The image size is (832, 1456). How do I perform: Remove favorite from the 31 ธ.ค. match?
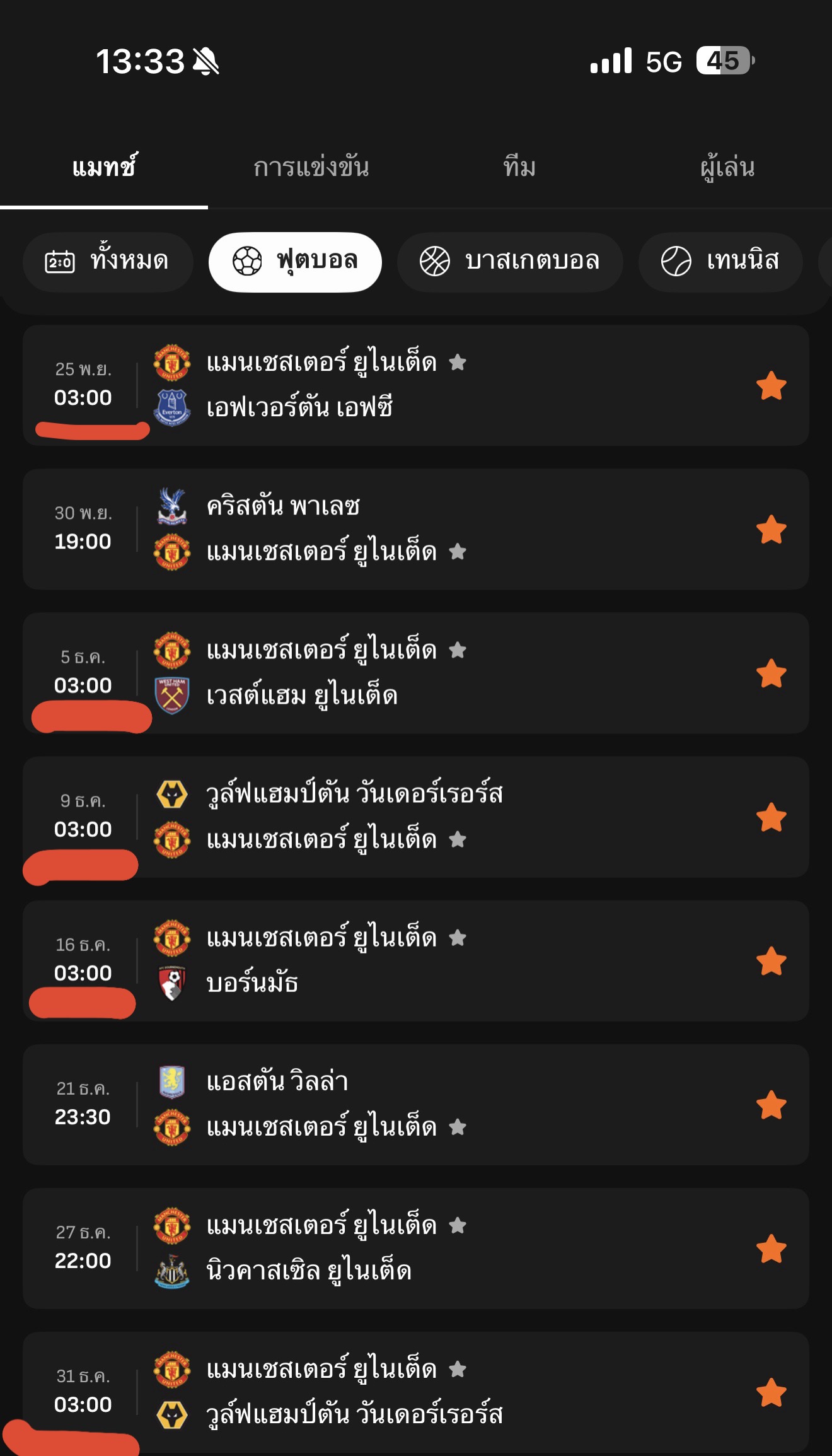[771, 1393]
